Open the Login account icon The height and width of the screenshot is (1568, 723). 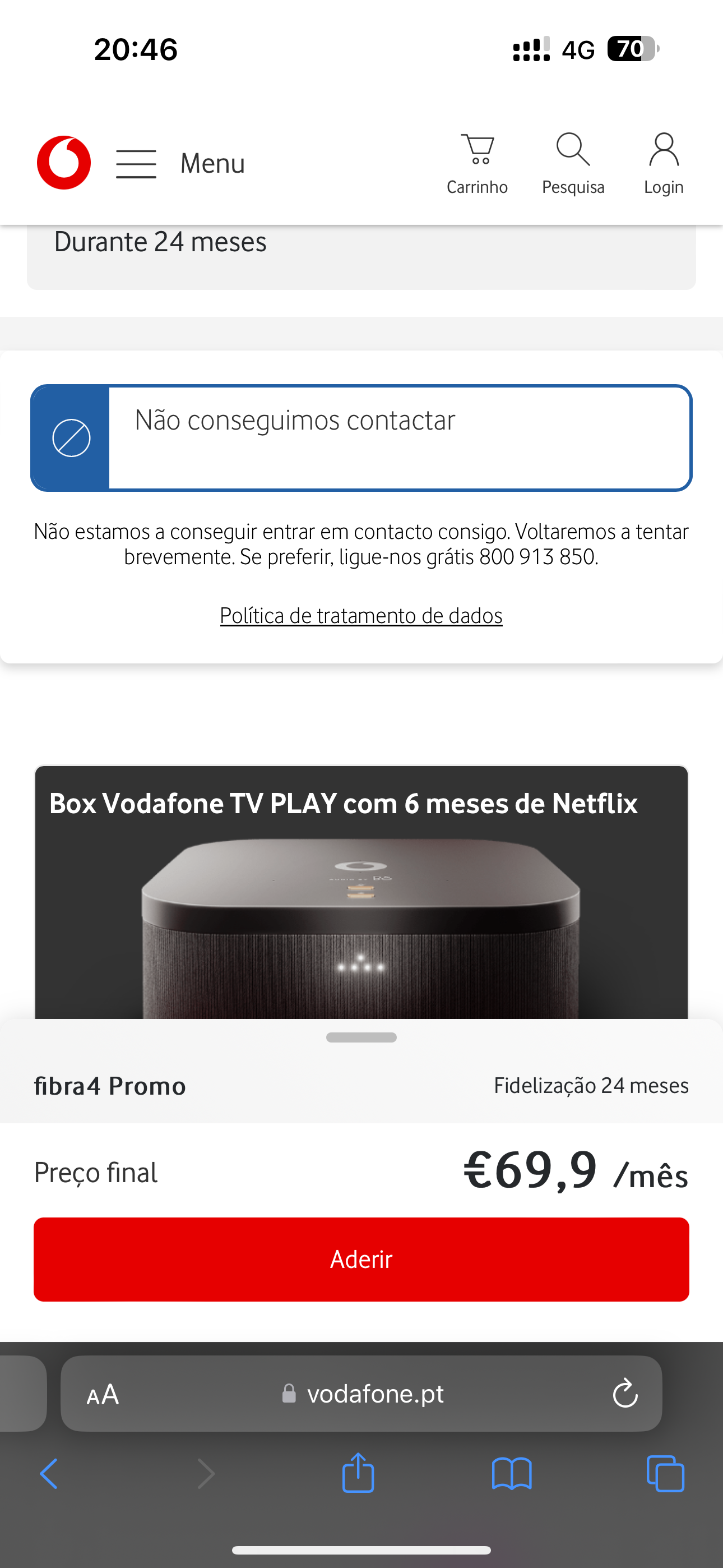tap(662, 162)
